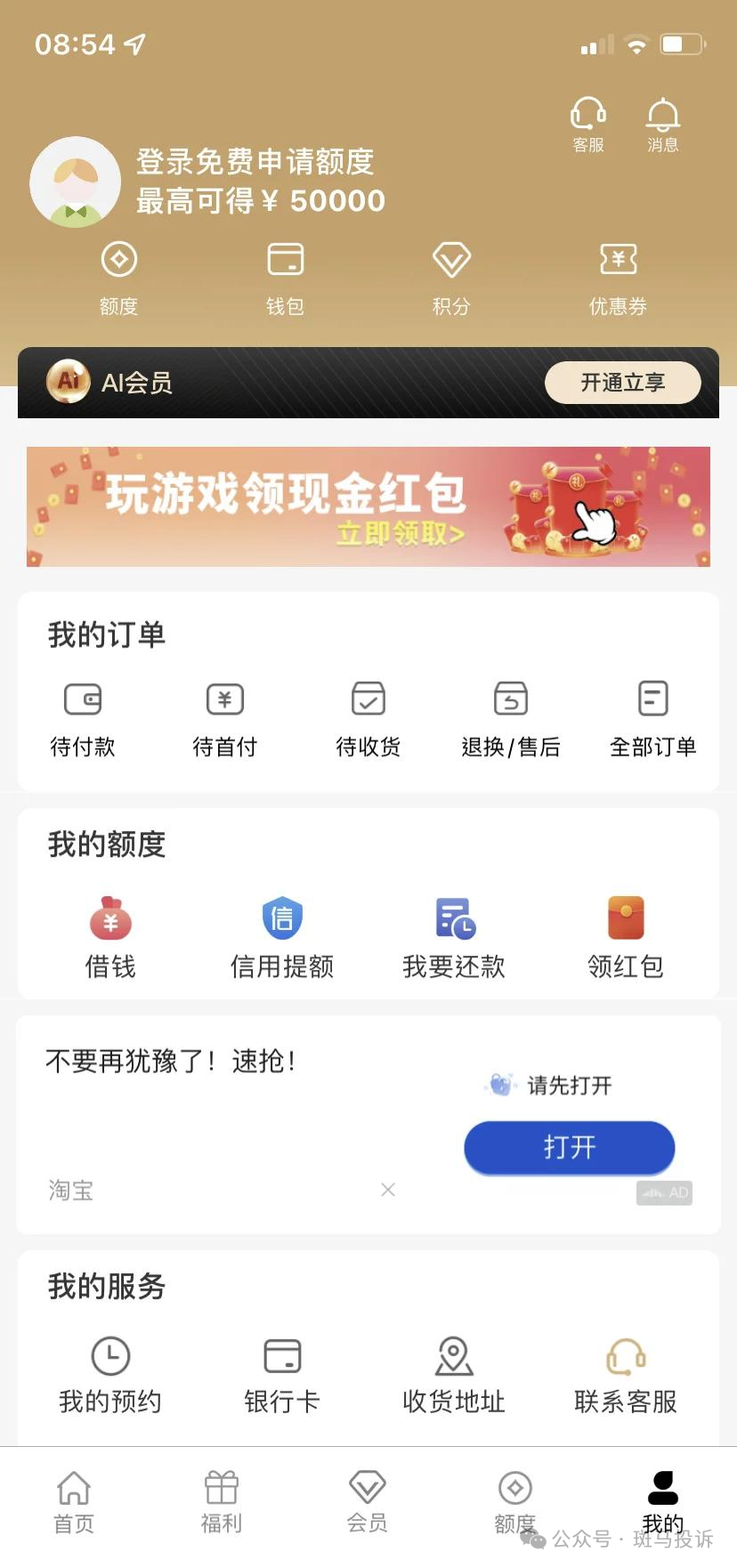Open 我要还款 repayment icon

coord(453,934)
